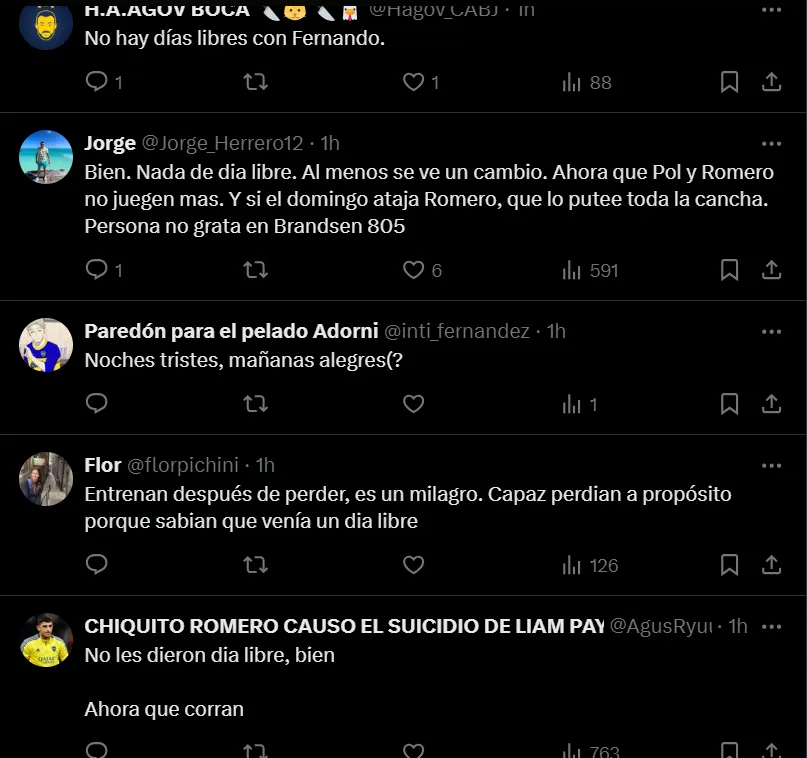Reply to Jorge's tweet
Screen dimensions: 807x758
point(97,270)
